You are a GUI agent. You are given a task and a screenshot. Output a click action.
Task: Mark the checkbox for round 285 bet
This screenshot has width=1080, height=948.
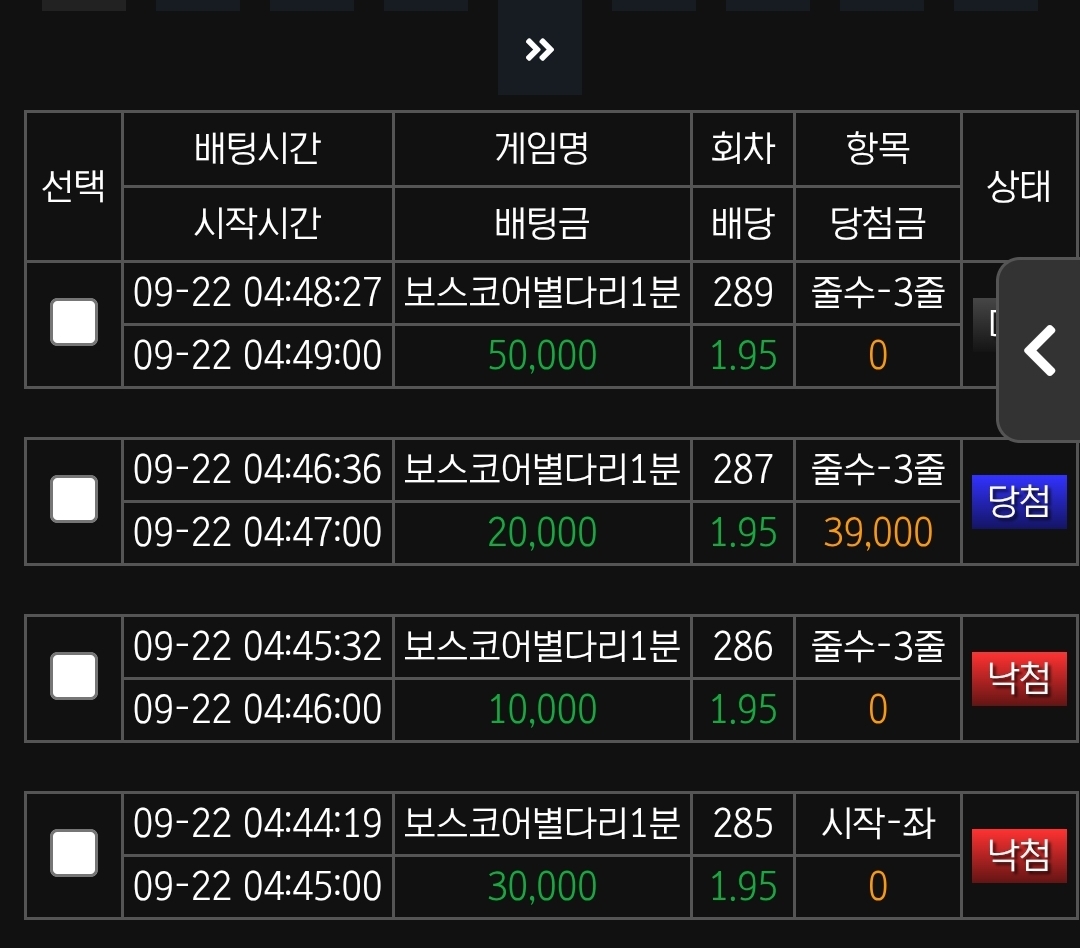click(x=74, y=854)
